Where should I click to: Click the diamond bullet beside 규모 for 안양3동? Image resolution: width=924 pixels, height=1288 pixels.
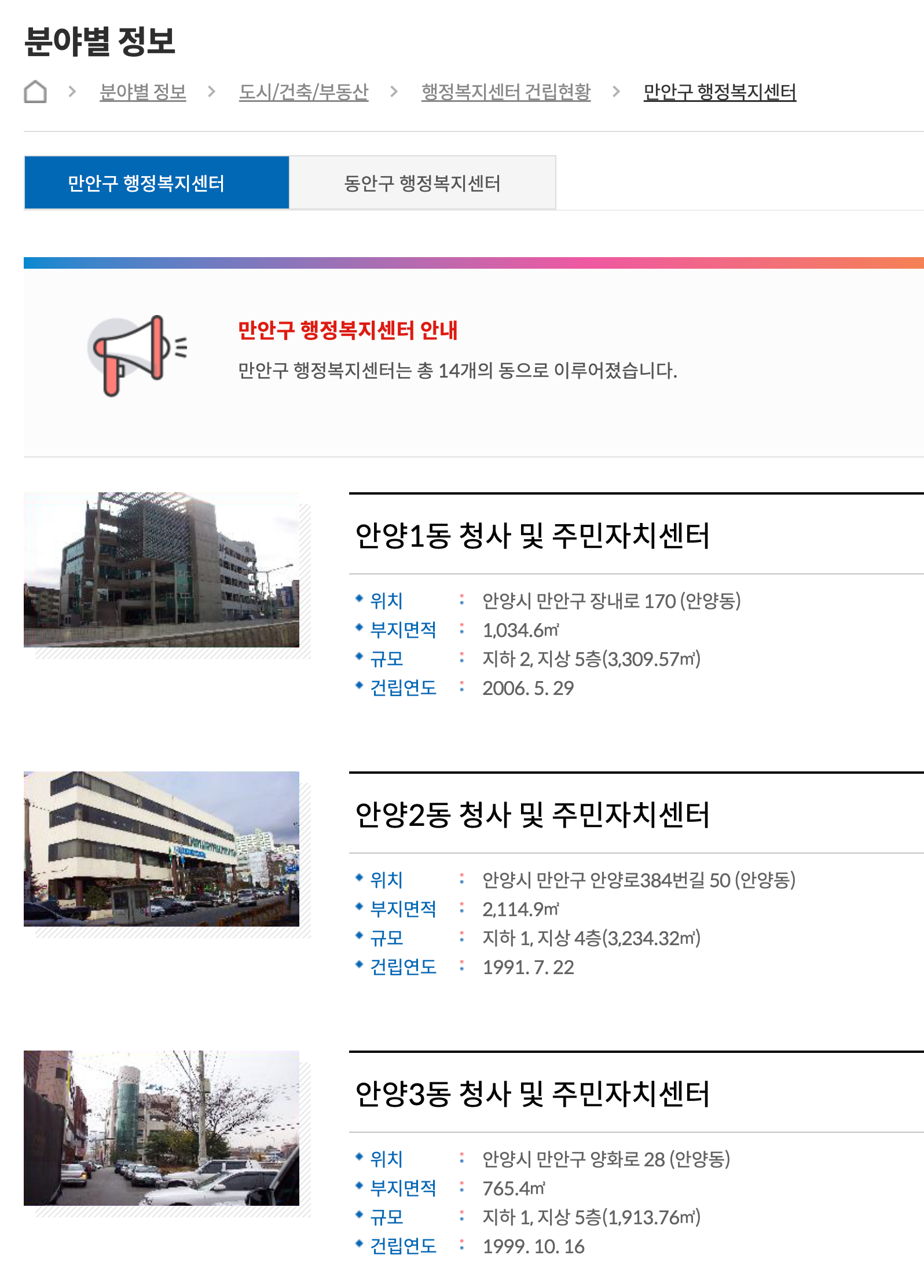tap(361, 1216)
